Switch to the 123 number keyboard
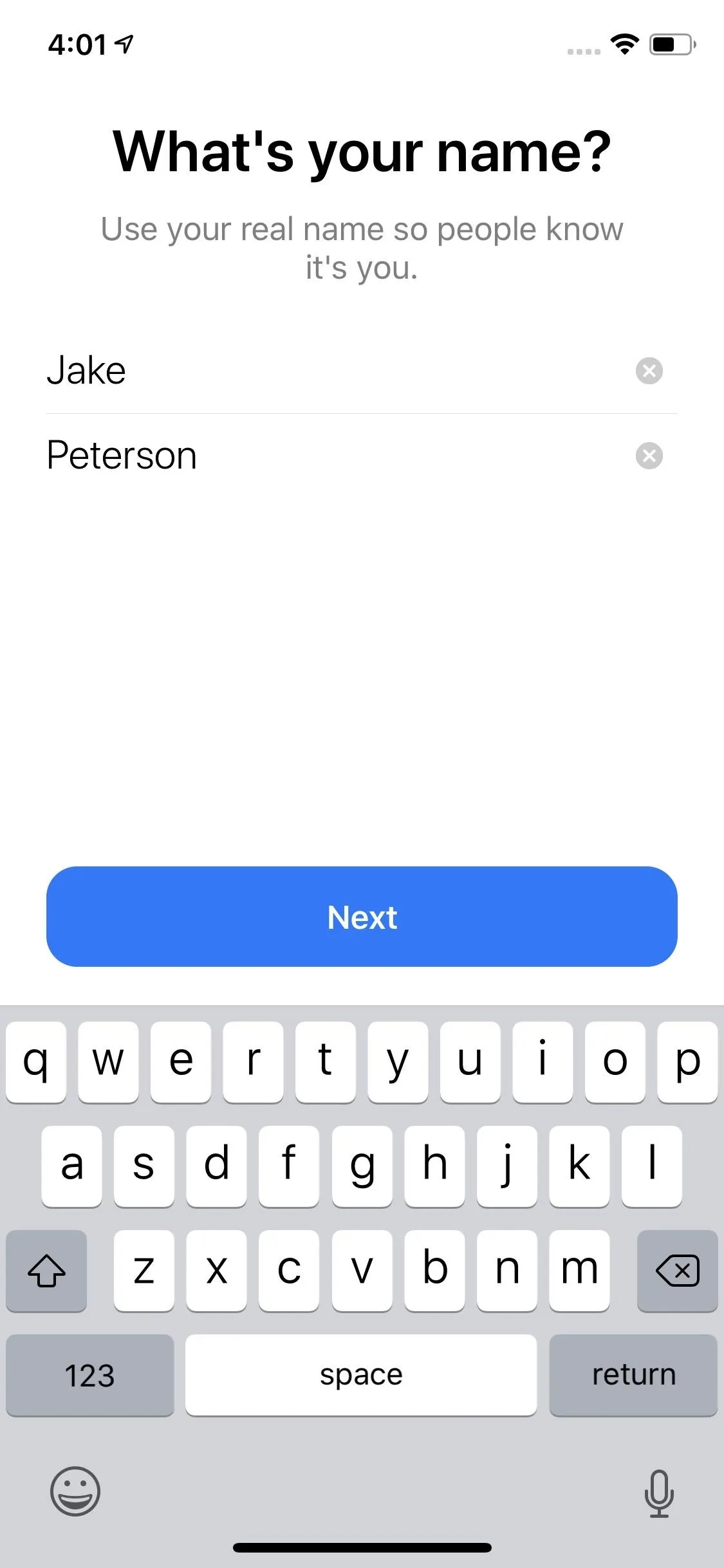724x1568 pixels. pyautogui.click(x=90, y=1375)
